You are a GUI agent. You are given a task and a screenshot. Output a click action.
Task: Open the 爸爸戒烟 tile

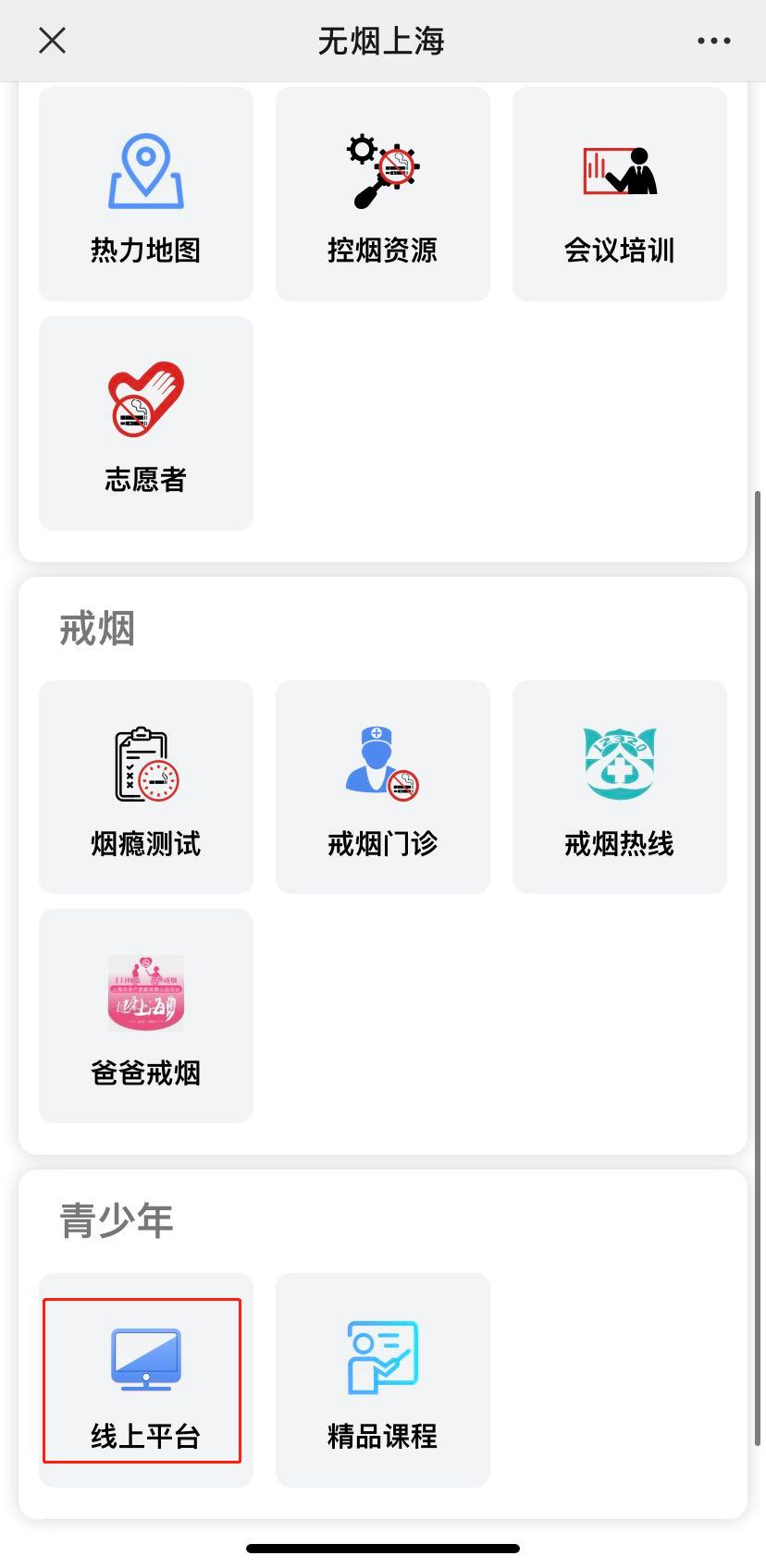tap(146, 1016)
